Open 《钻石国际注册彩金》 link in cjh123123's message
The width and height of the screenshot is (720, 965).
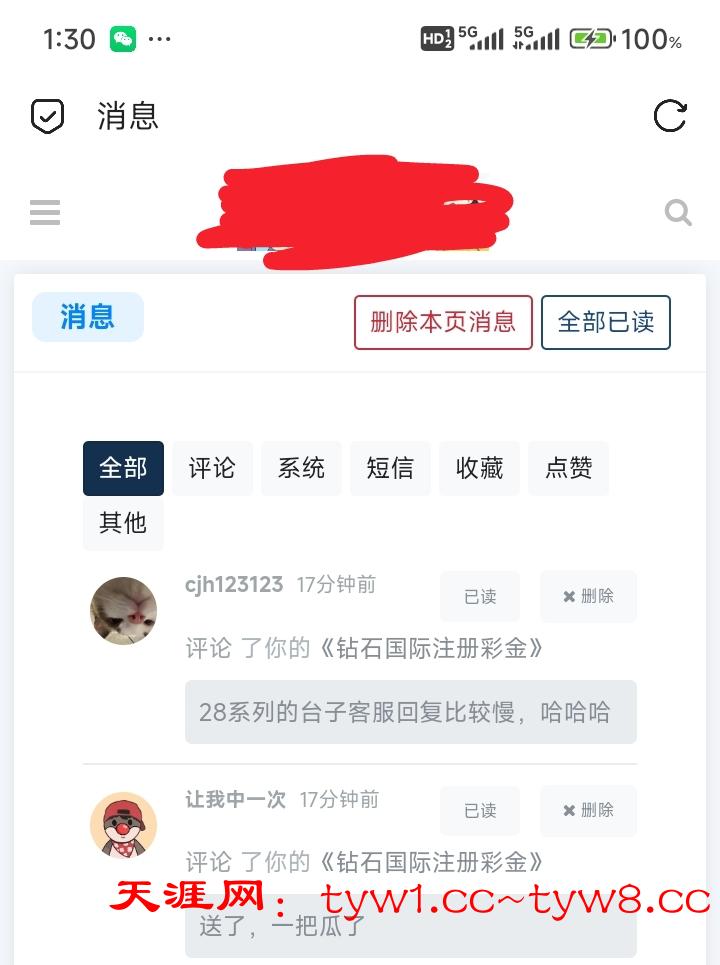tap(432, 648)
